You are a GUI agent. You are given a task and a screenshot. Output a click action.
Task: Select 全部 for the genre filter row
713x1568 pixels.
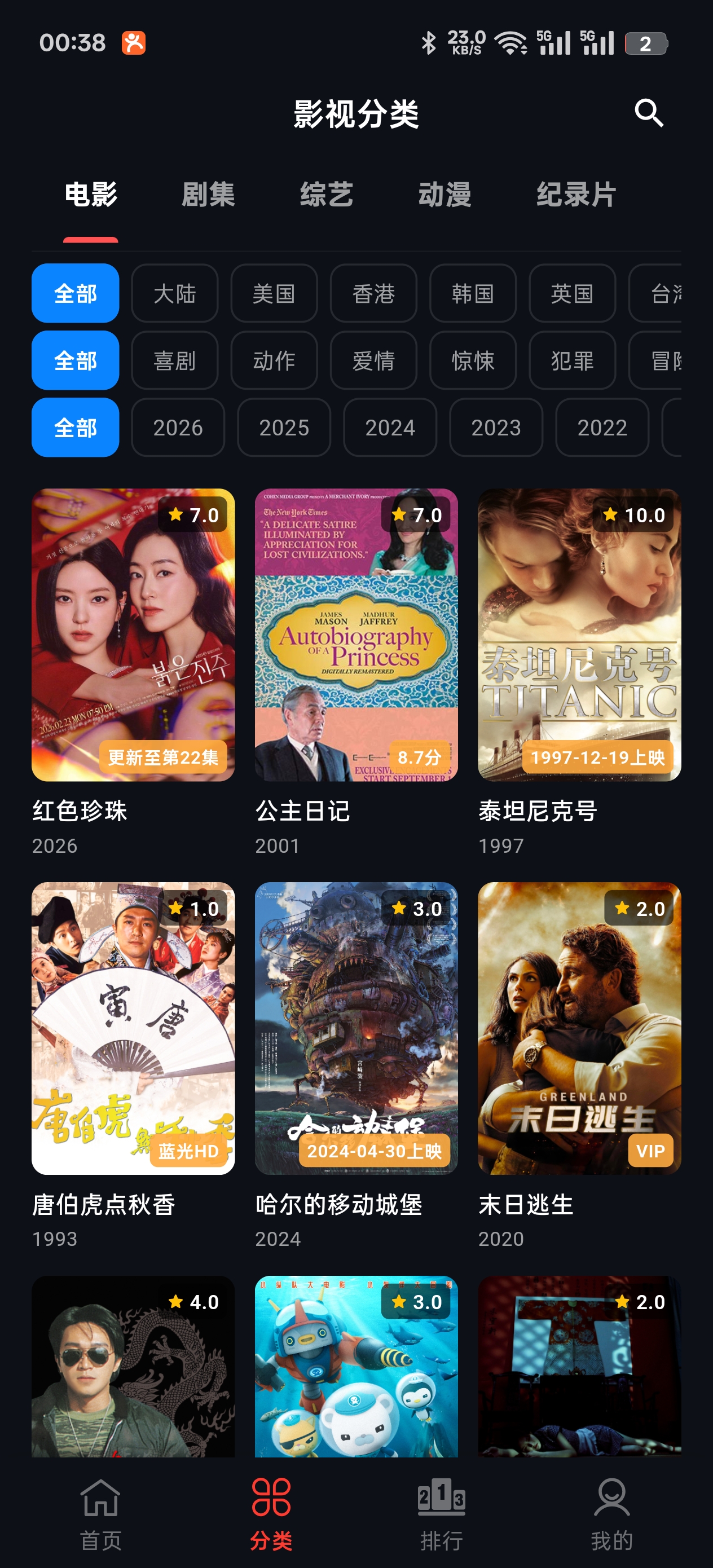pyautogui.click(x=75, y=361)
